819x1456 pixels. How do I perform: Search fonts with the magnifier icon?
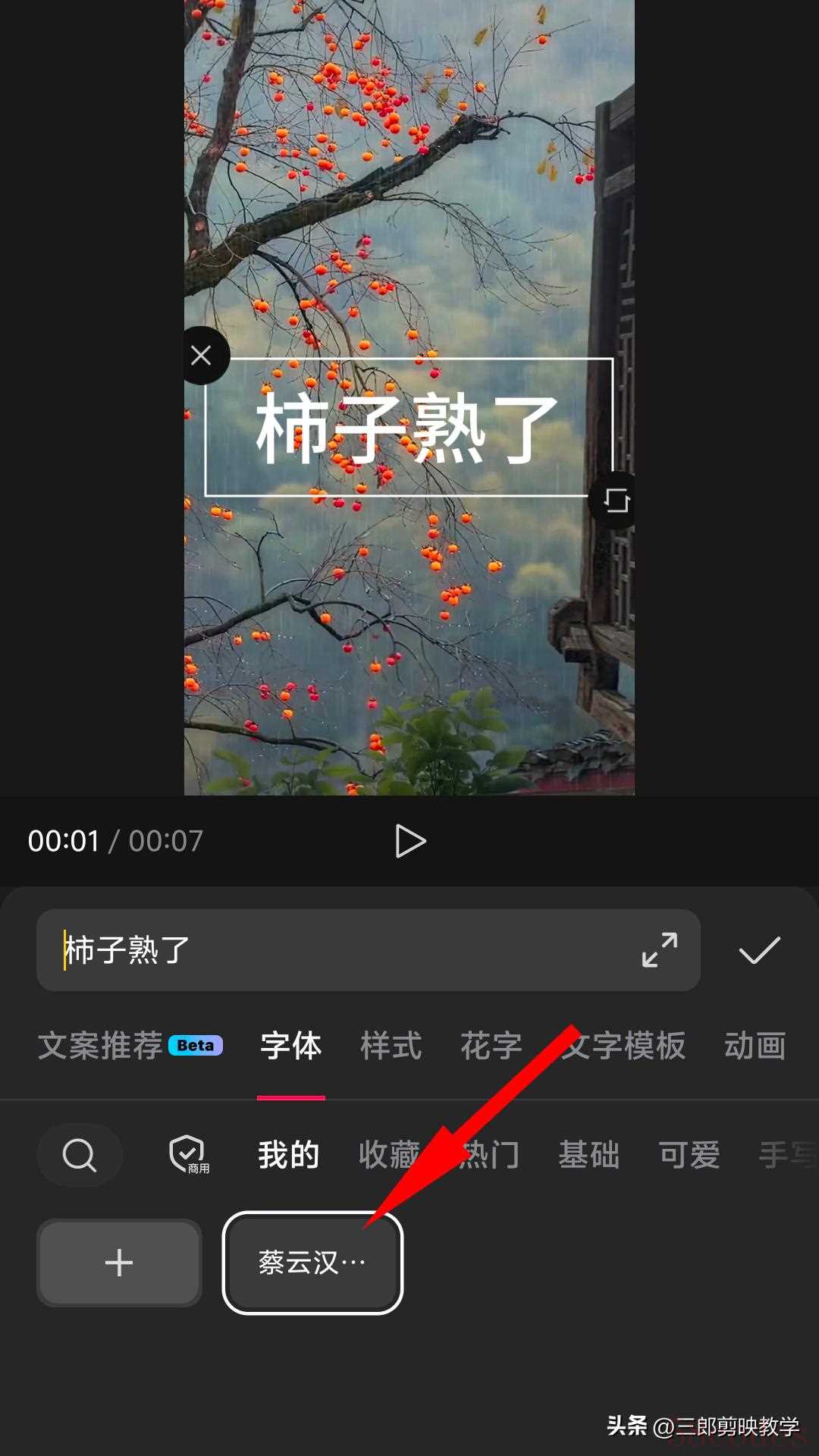79,1155
